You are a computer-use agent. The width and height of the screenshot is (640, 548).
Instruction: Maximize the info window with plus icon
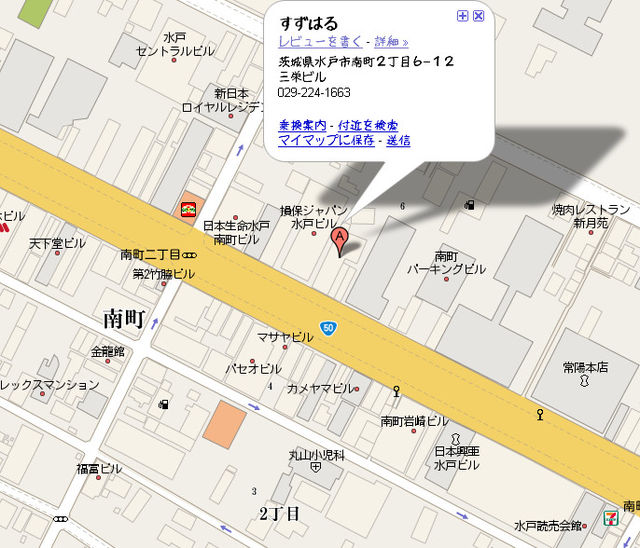click(x=462, y=16)
